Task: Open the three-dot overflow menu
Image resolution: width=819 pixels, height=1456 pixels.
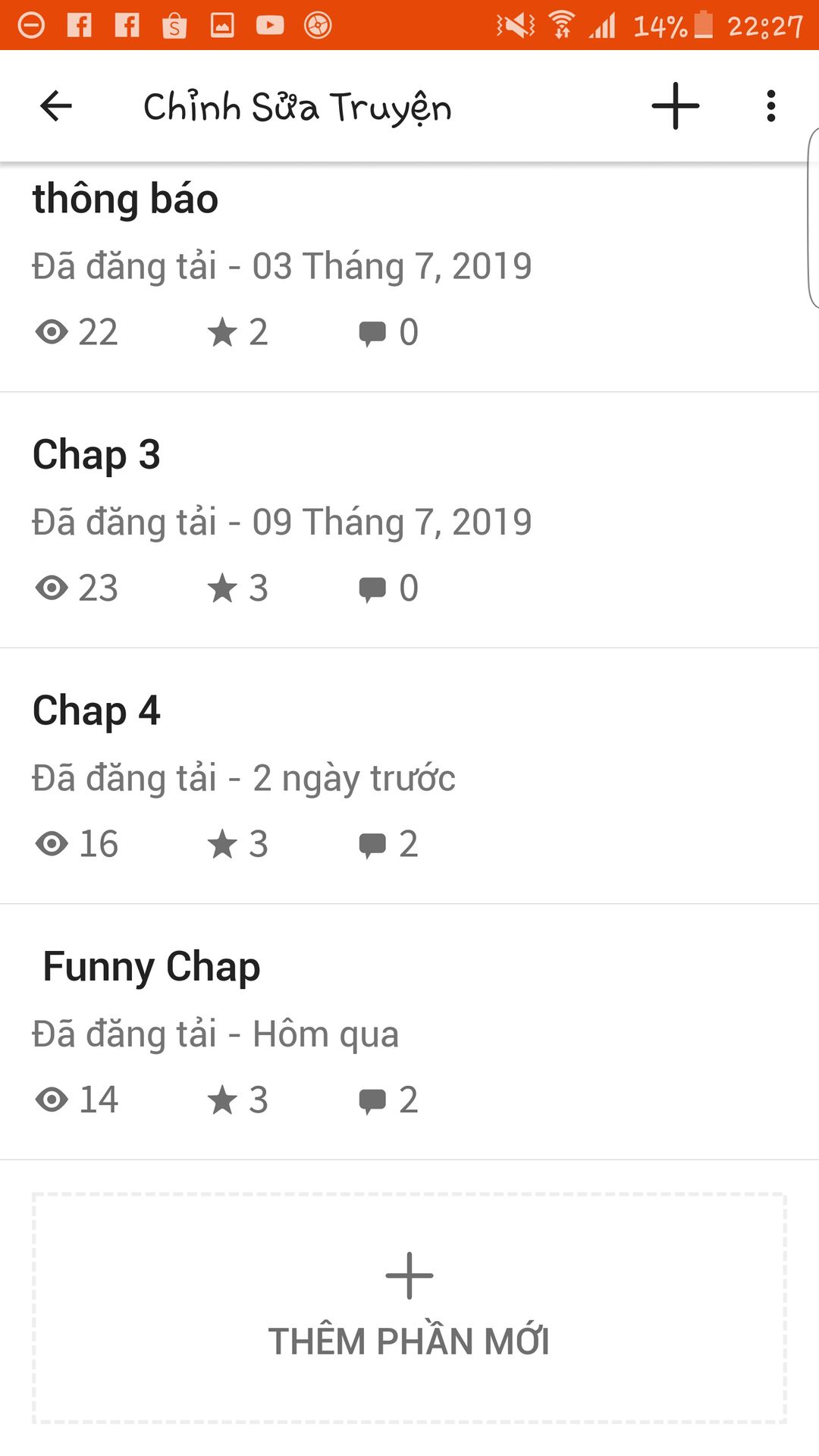Action: click(771, 106)
